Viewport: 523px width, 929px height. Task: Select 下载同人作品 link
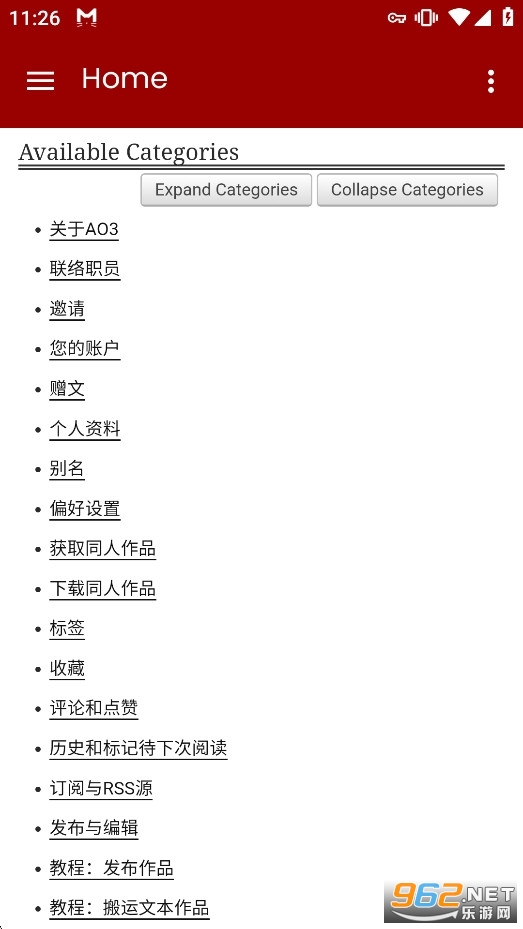click(x=102, y=589)
